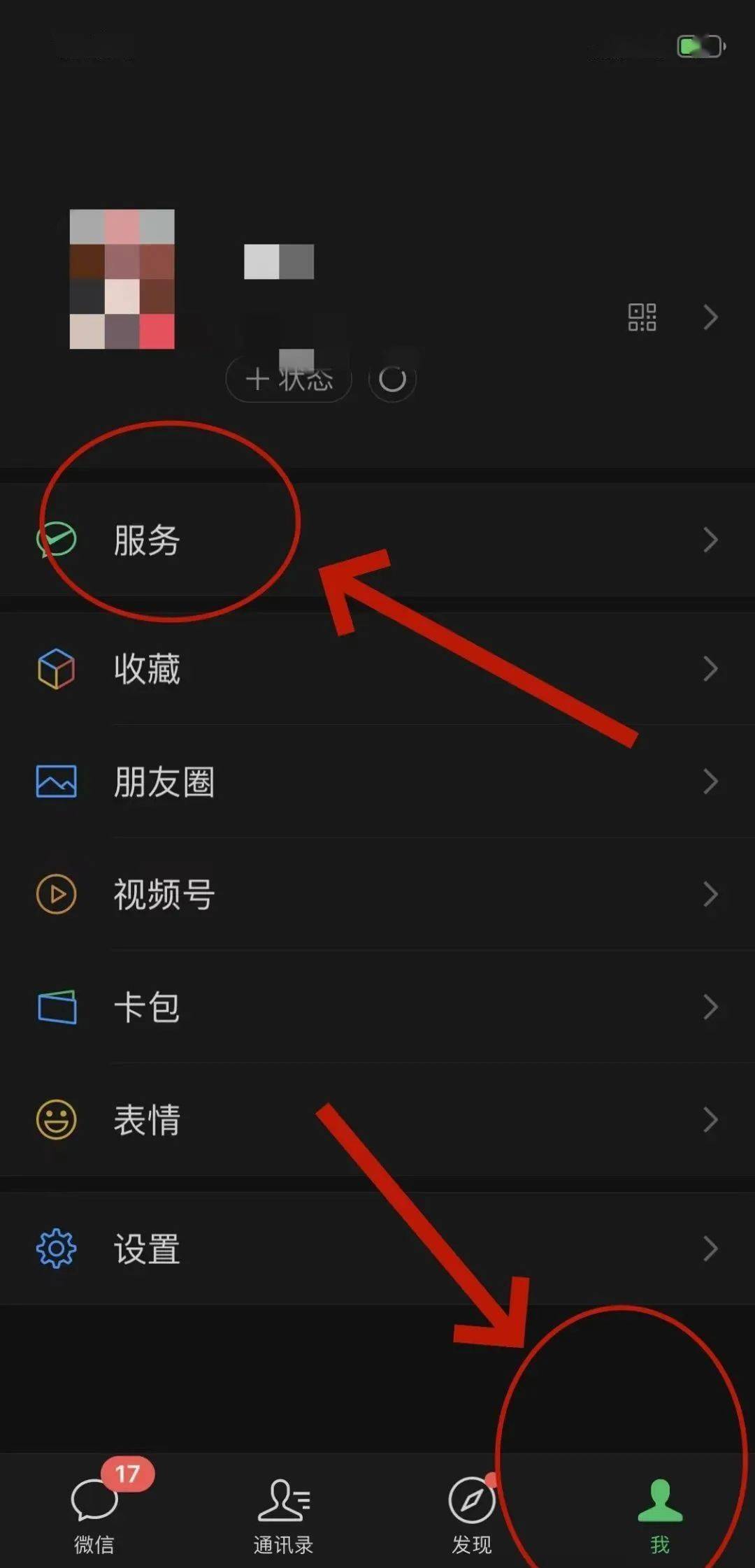Open 收藏 favorites
The image size is (755, 1568).
click(377, 668)
